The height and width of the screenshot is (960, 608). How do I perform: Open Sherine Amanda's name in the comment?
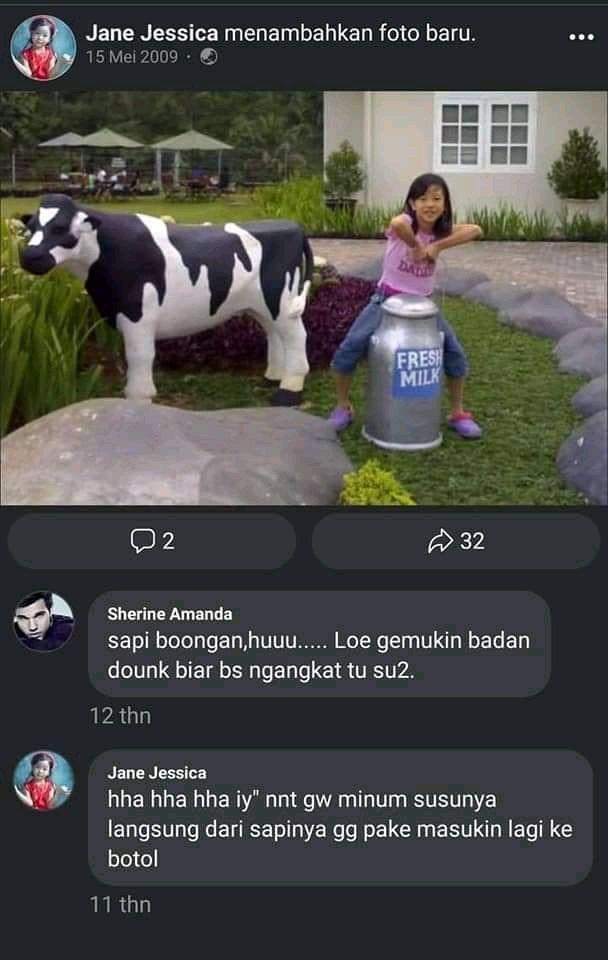tap(169, 614)
